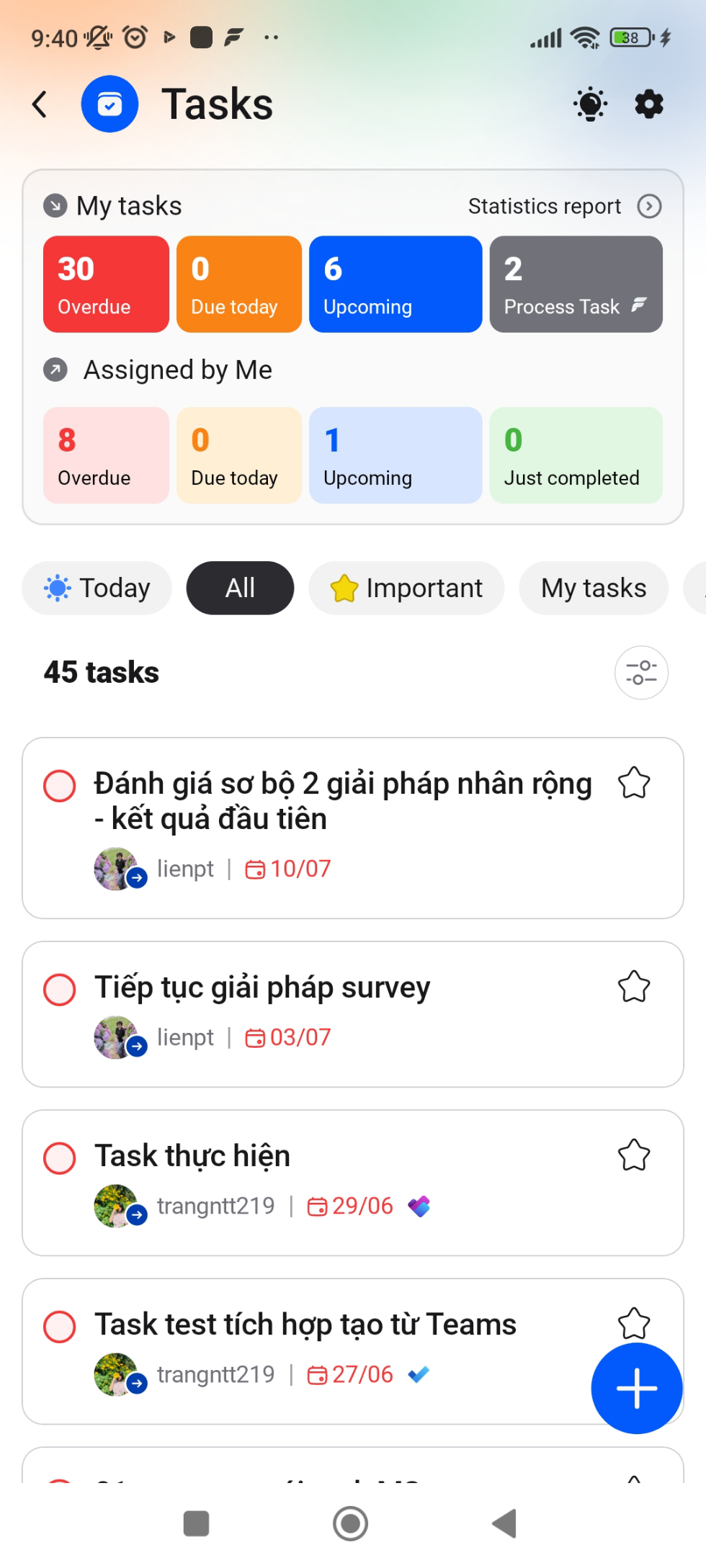Tap the system home button
The width and height of the screenshot is (706, 1568).
(x=351, y=1523)
